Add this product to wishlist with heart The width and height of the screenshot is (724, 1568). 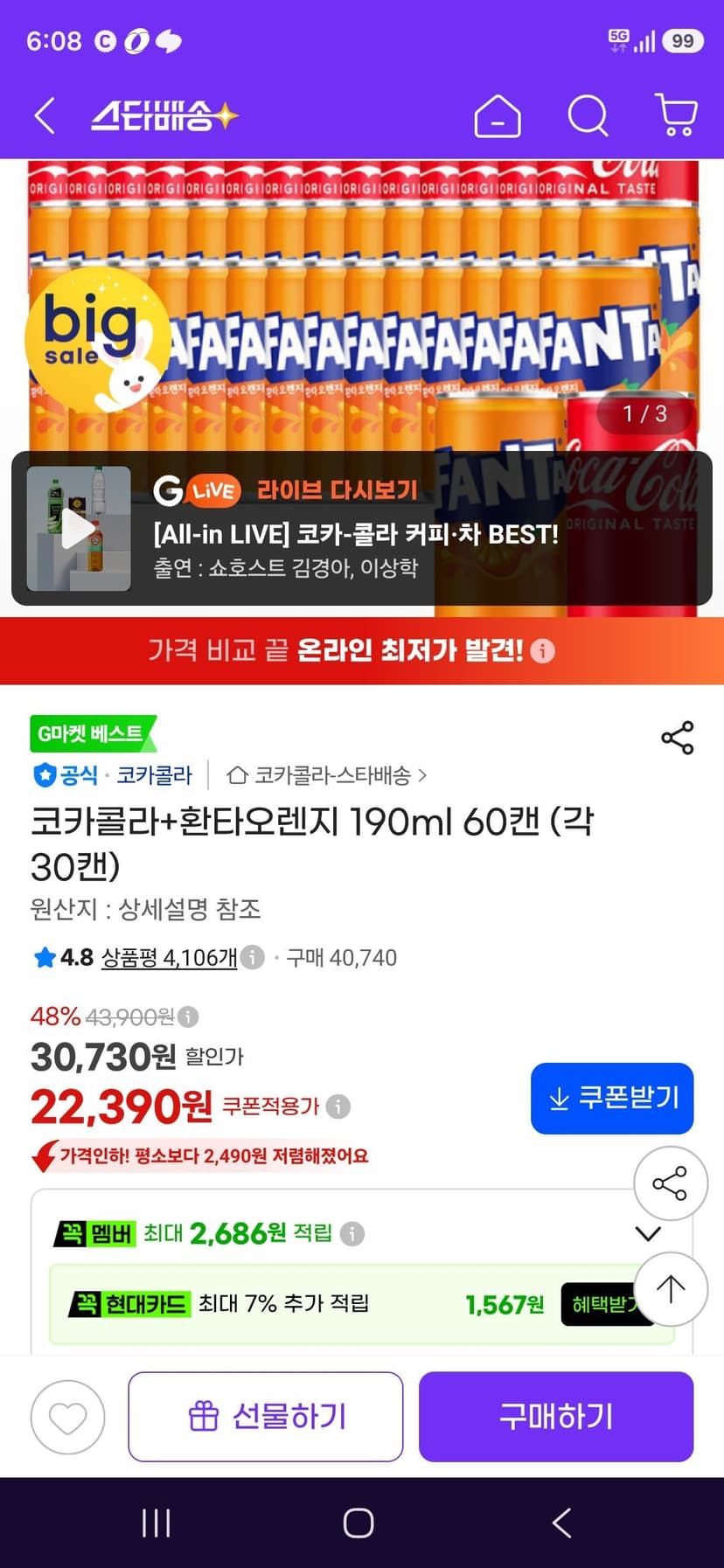pos(68,1418)
